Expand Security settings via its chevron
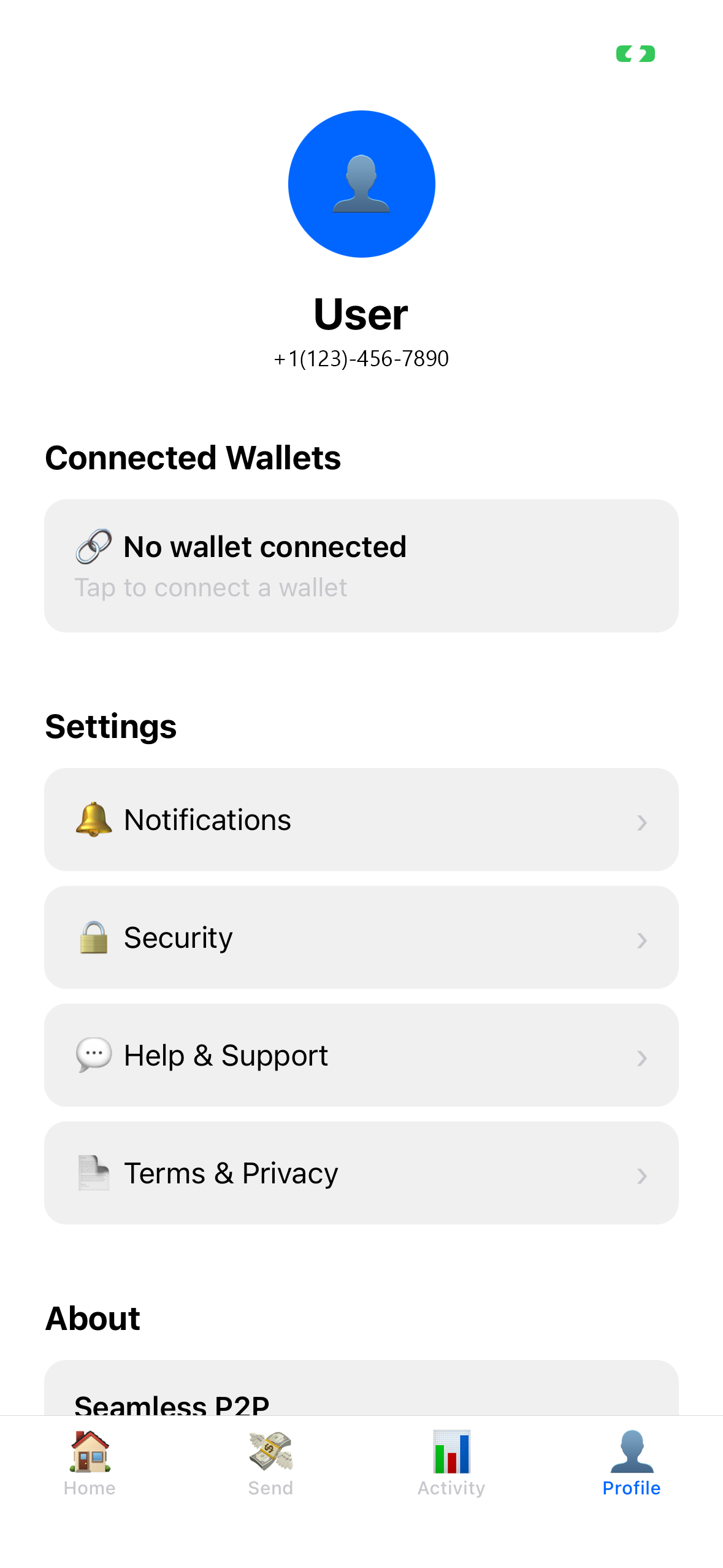The image size is (723, 1568). [x=641, y=939]
